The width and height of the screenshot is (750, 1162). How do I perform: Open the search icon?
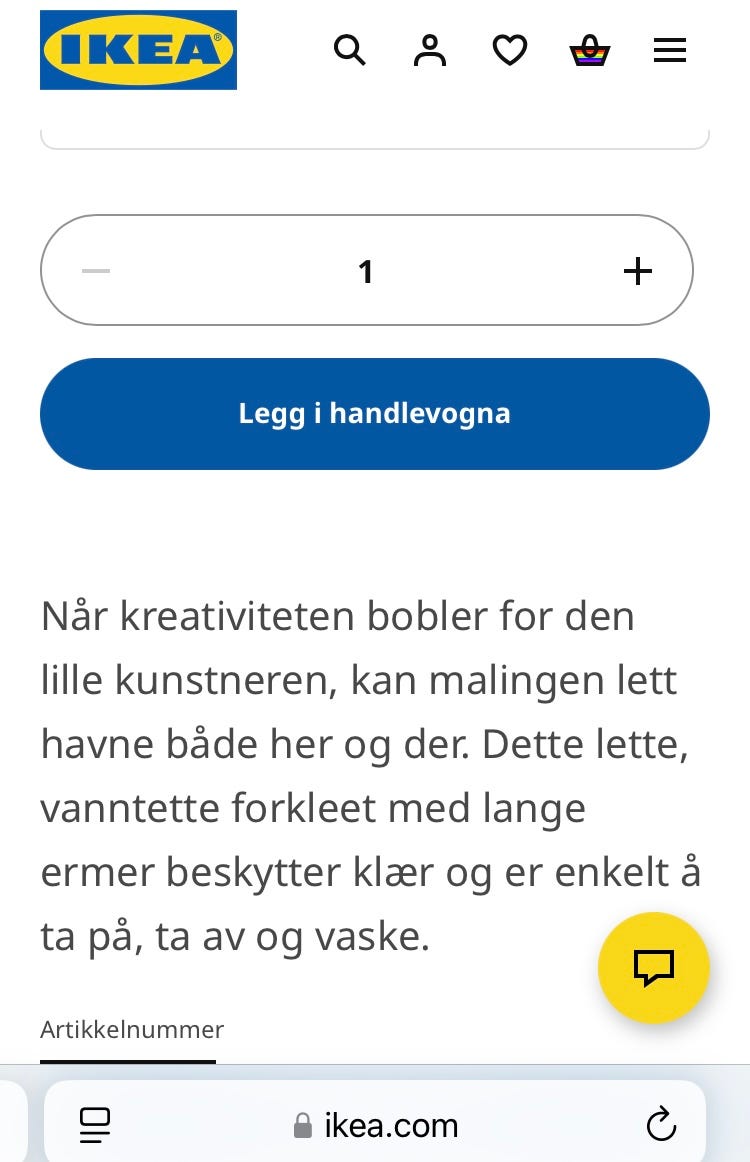(x=350, y=50)
